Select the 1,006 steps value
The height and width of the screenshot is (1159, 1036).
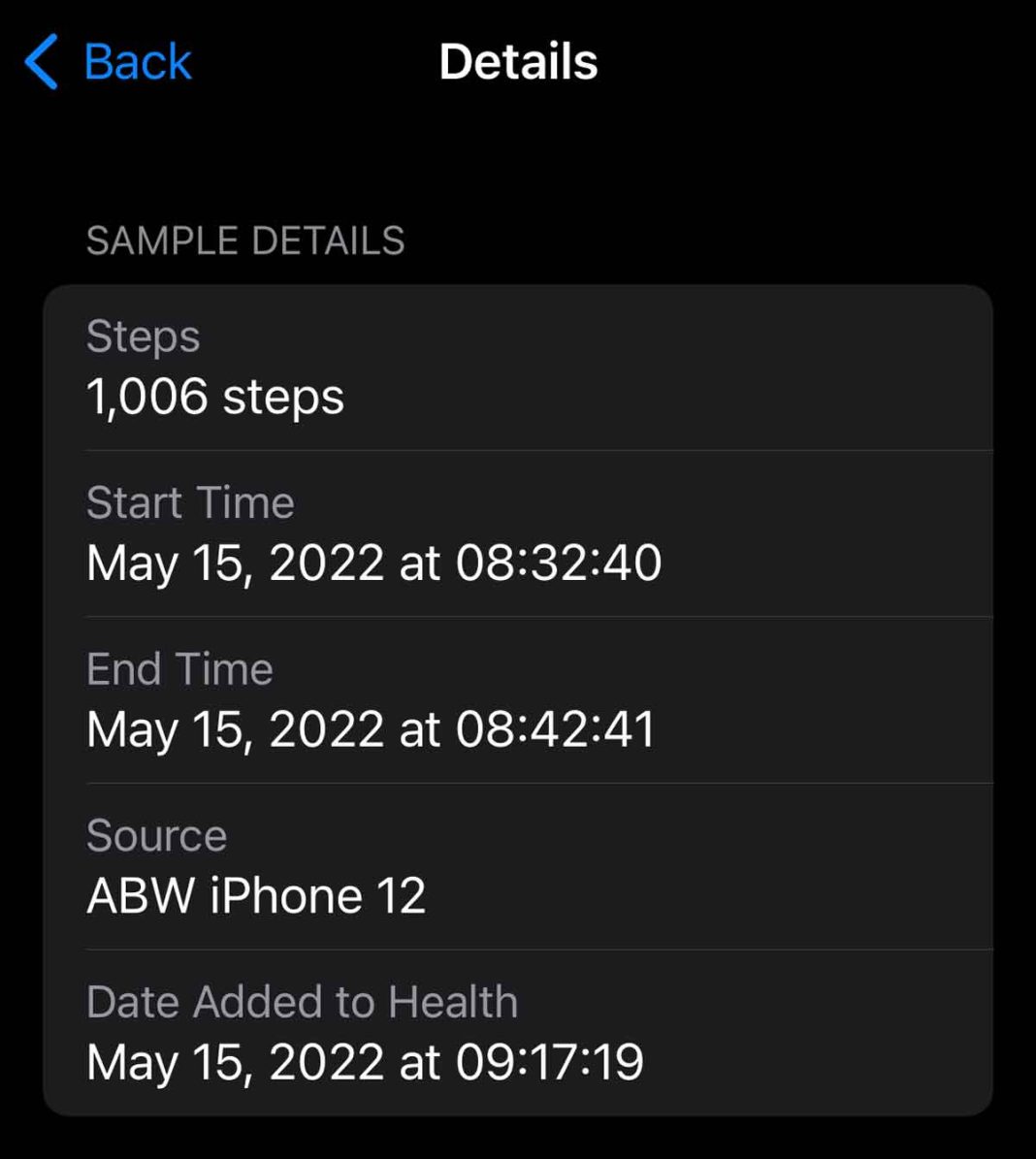point(215,396)
